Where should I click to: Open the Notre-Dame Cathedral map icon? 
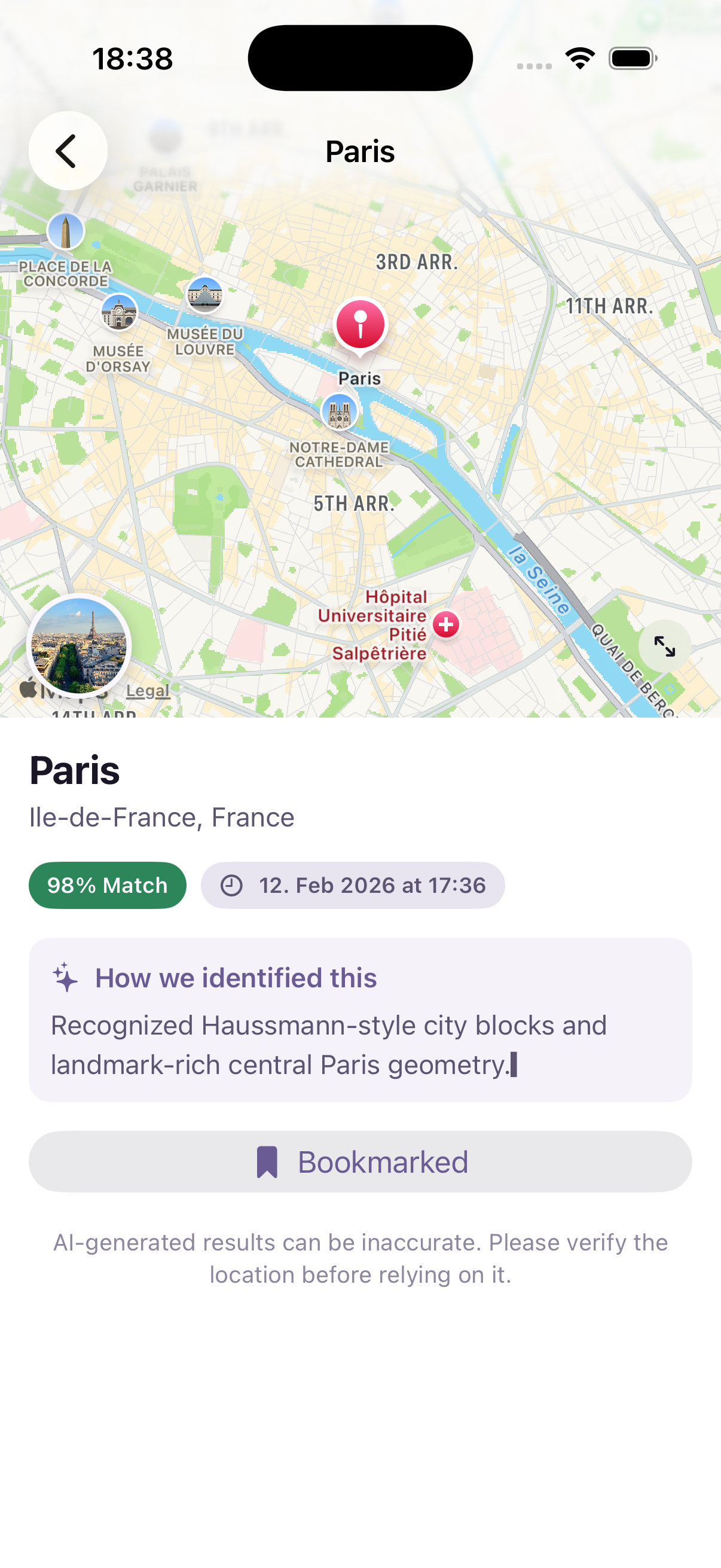[x=340, y=413]
